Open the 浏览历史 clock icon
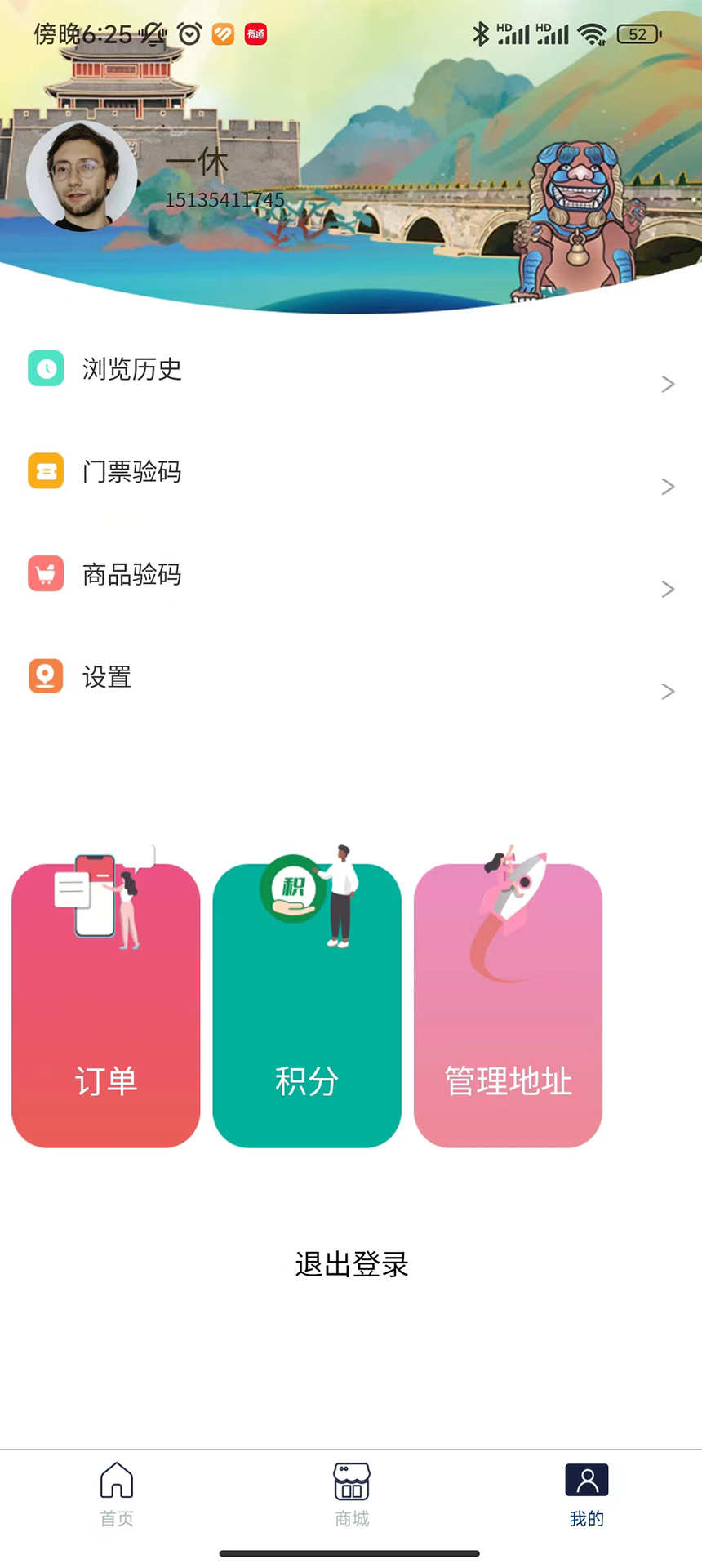Screen dimensions: 702x1568 coord(46,369)
